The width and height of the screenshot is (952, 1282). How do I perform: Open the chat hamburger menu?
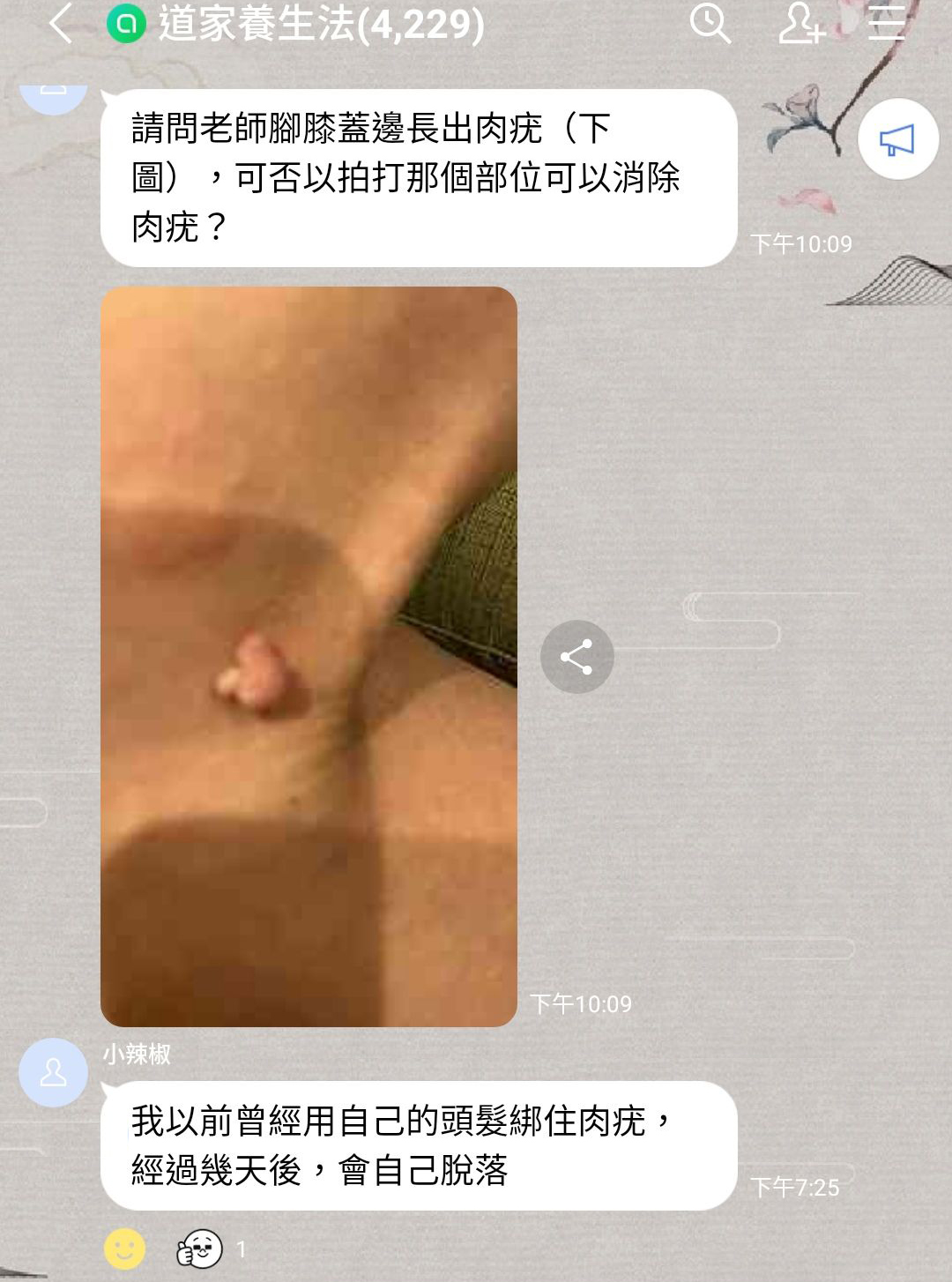[886, 24]
